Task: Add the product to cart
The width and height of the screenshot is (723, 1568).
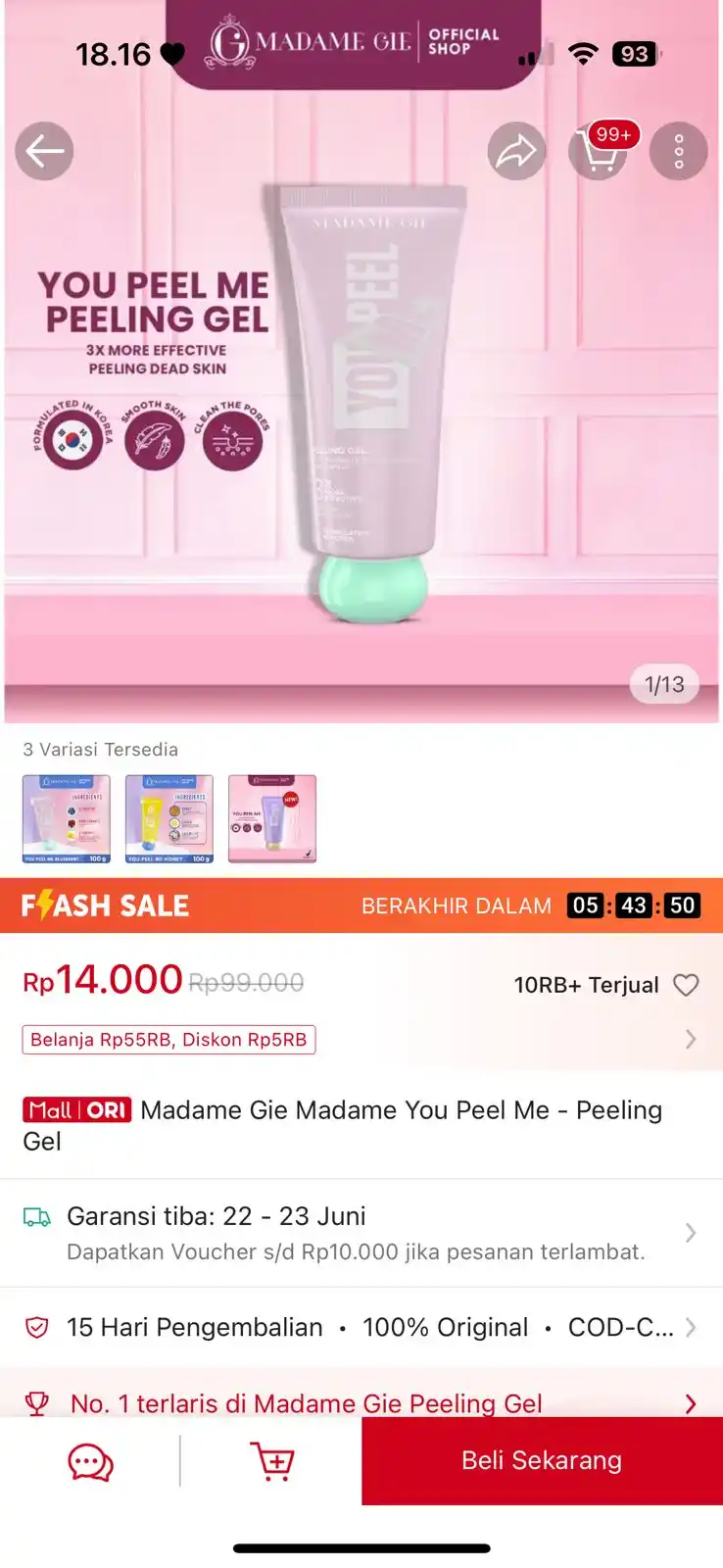Action: 271,1461
